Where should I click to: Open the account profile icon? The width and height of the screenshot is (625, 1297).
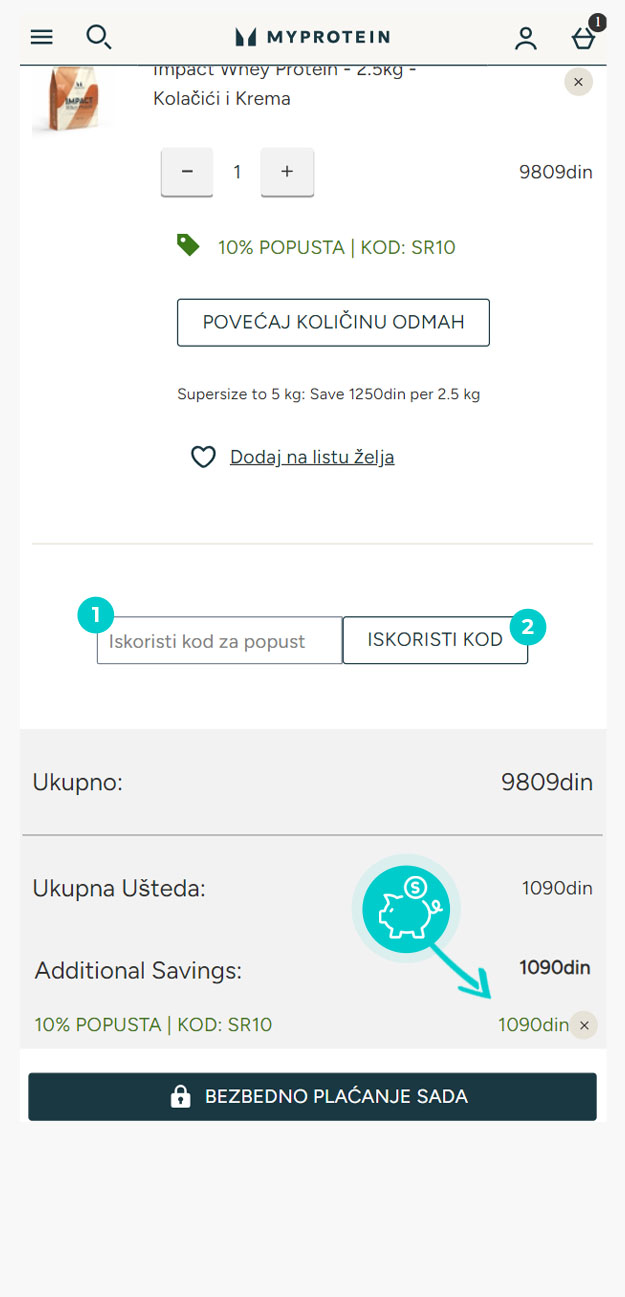tap(525, 38)
